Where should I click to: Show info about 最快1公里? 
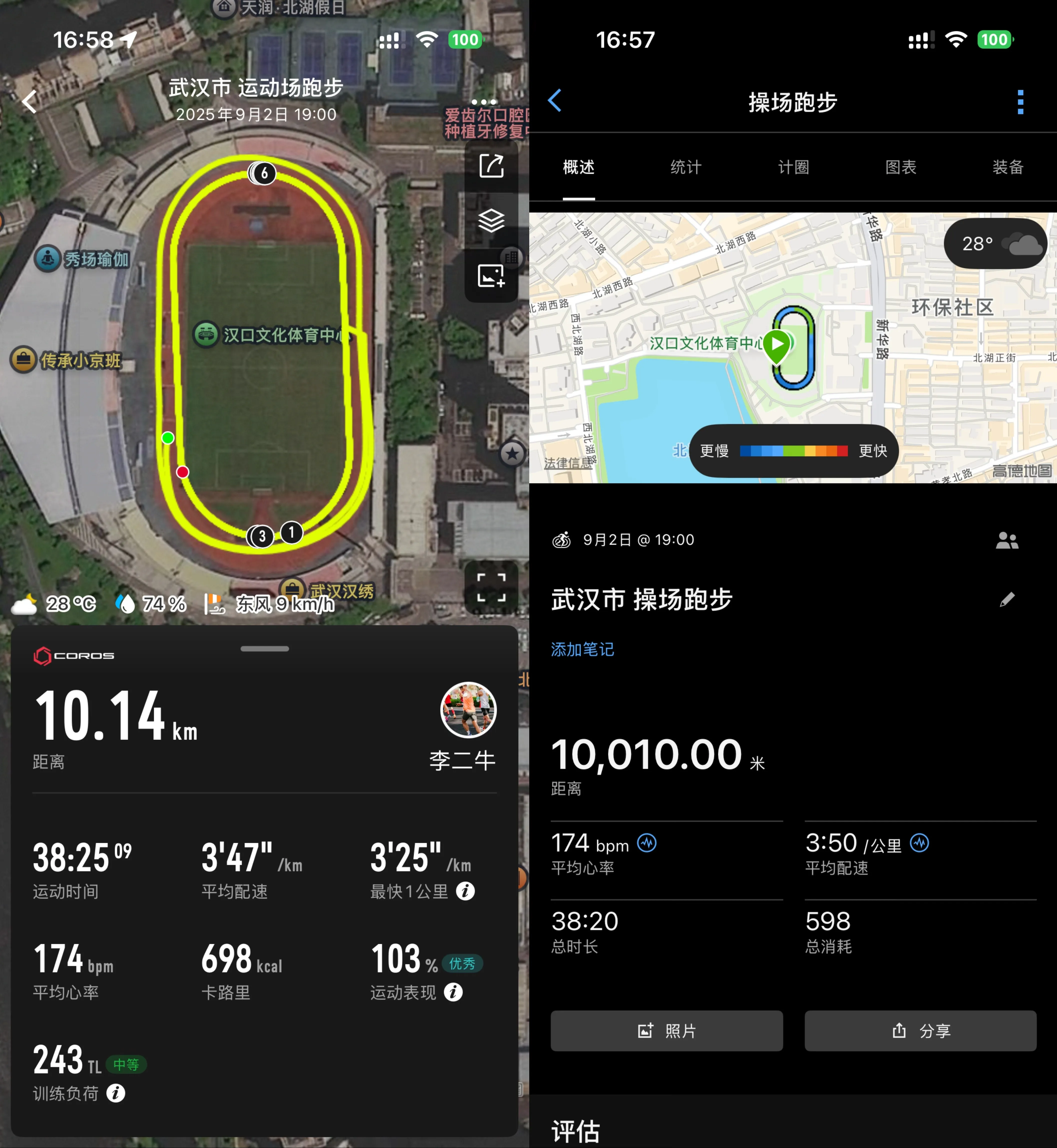pos(465,891)
